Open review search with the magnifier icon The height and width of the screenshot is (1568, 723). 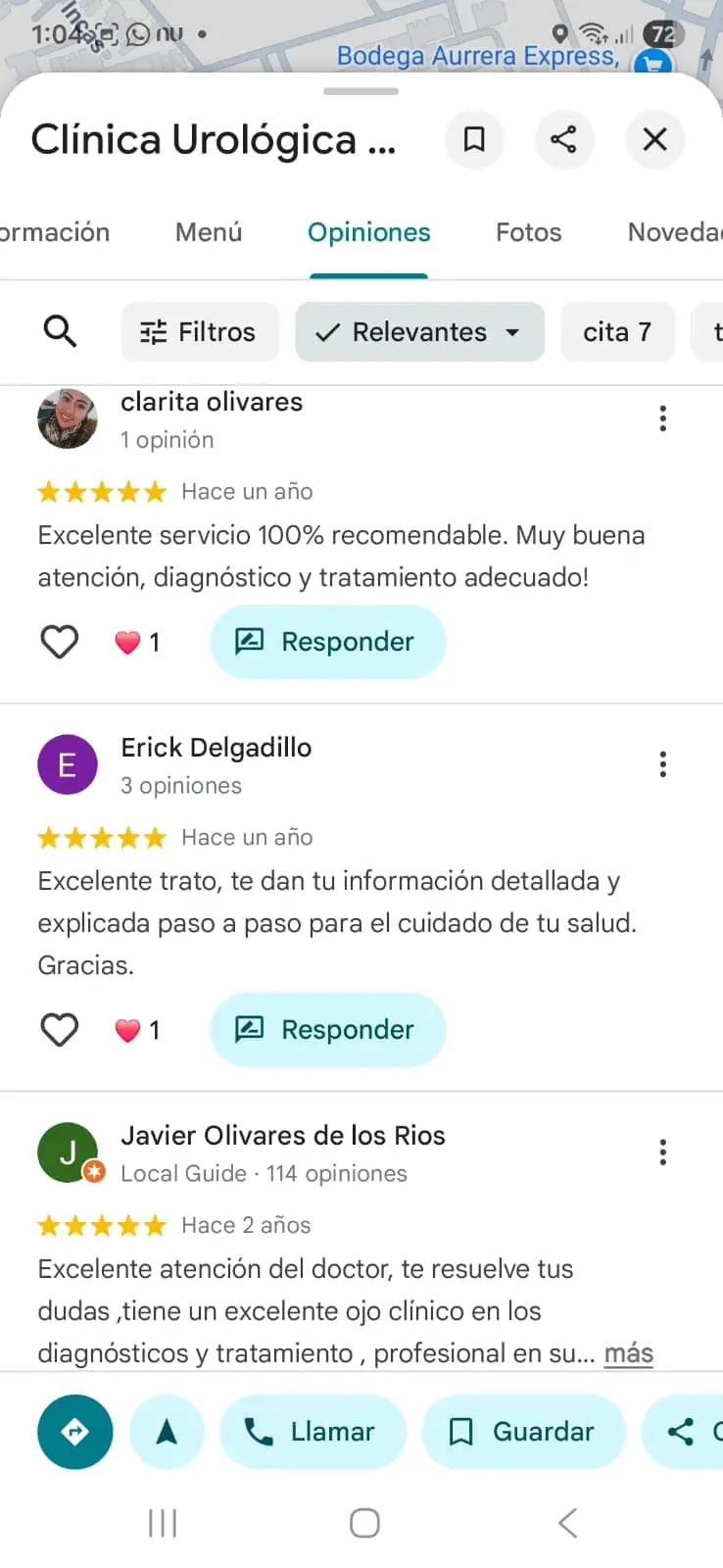[x=60, y=331]
